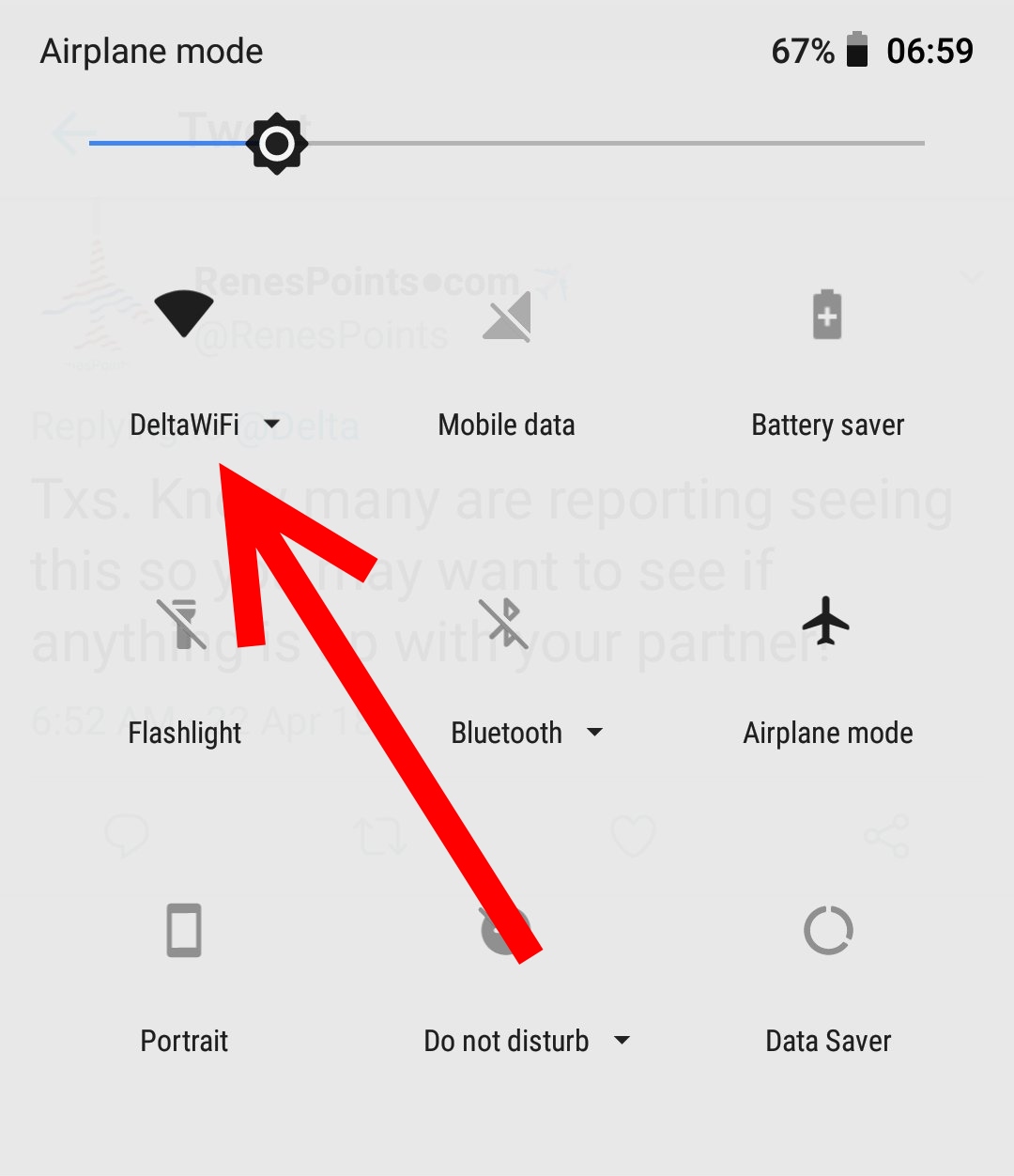Expand the Do not disturb options
Viewport: 1014px width, 1176px height.
[x=622, y=1041]
